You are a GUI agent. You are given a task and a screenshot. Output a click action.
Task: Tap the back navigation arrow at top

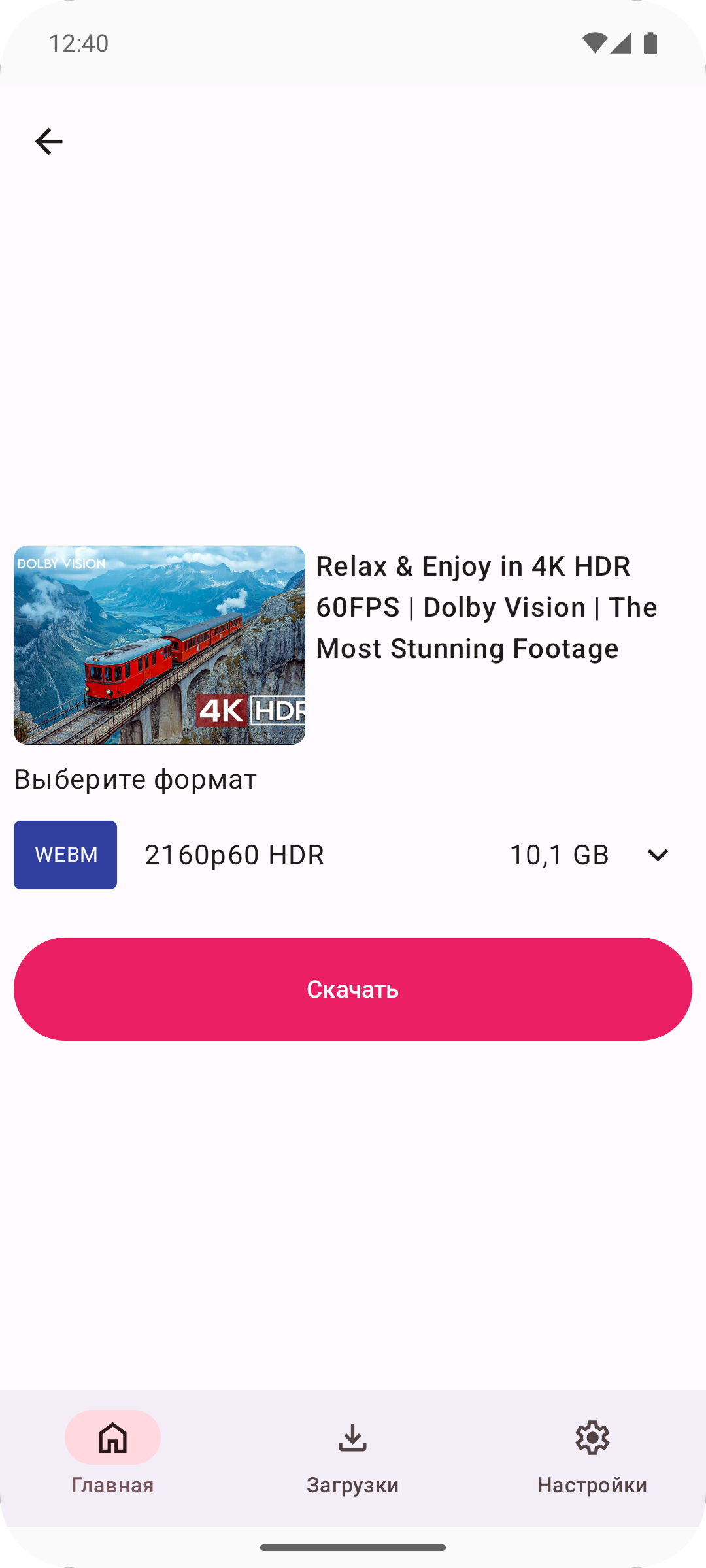point(49,140)
